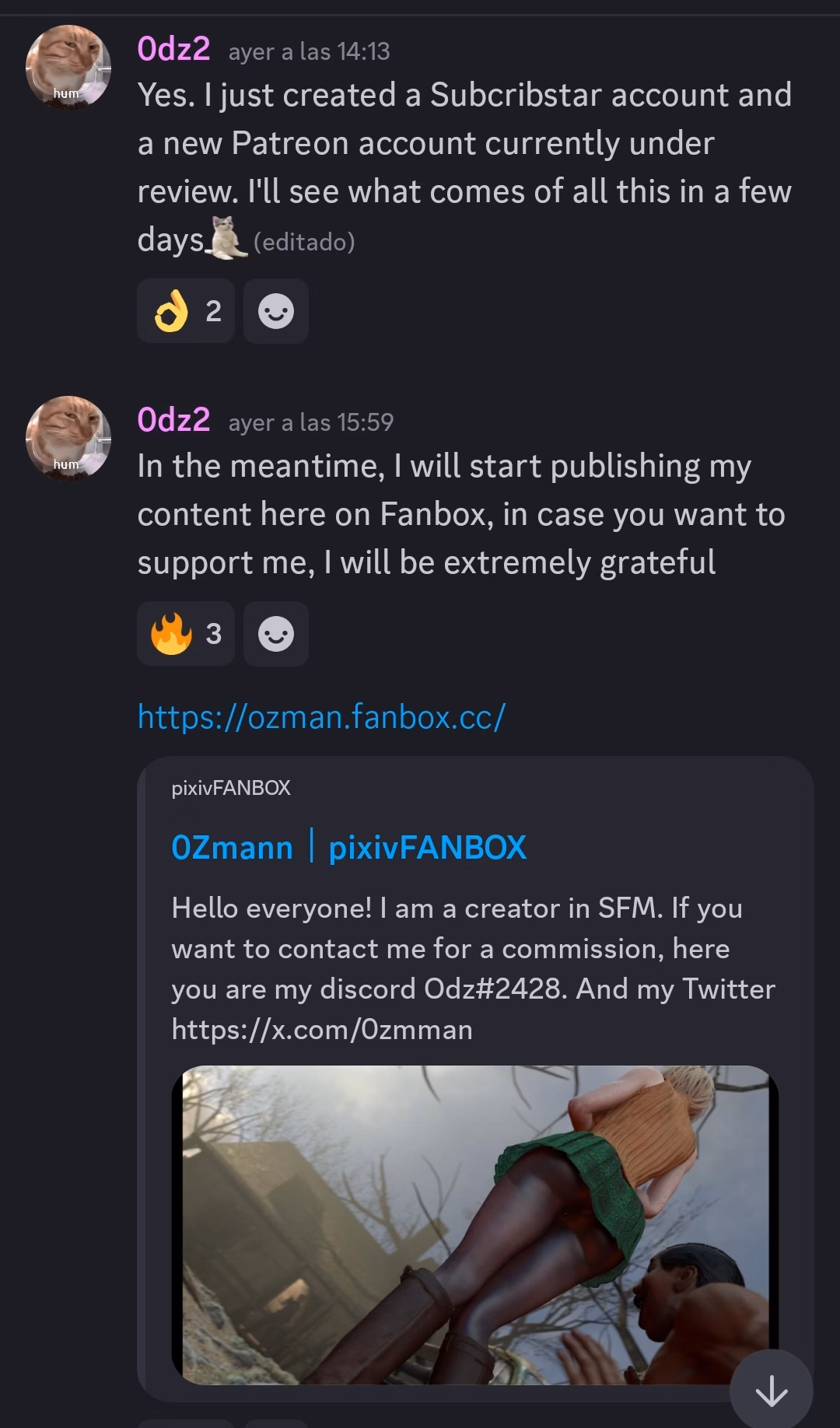Jump to the latest messages with down arrow
The height and width of the screenshot is (1428, 840).
tap(771, 1390)
